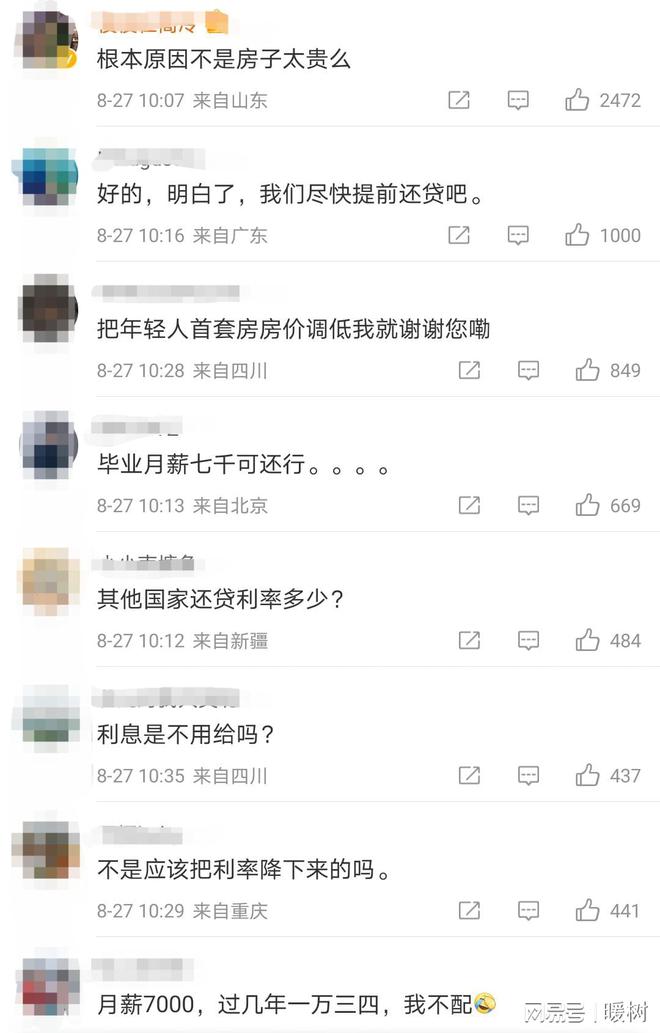Like the comment '其他国家还贷利率多少?'

[x=587, y=640]
